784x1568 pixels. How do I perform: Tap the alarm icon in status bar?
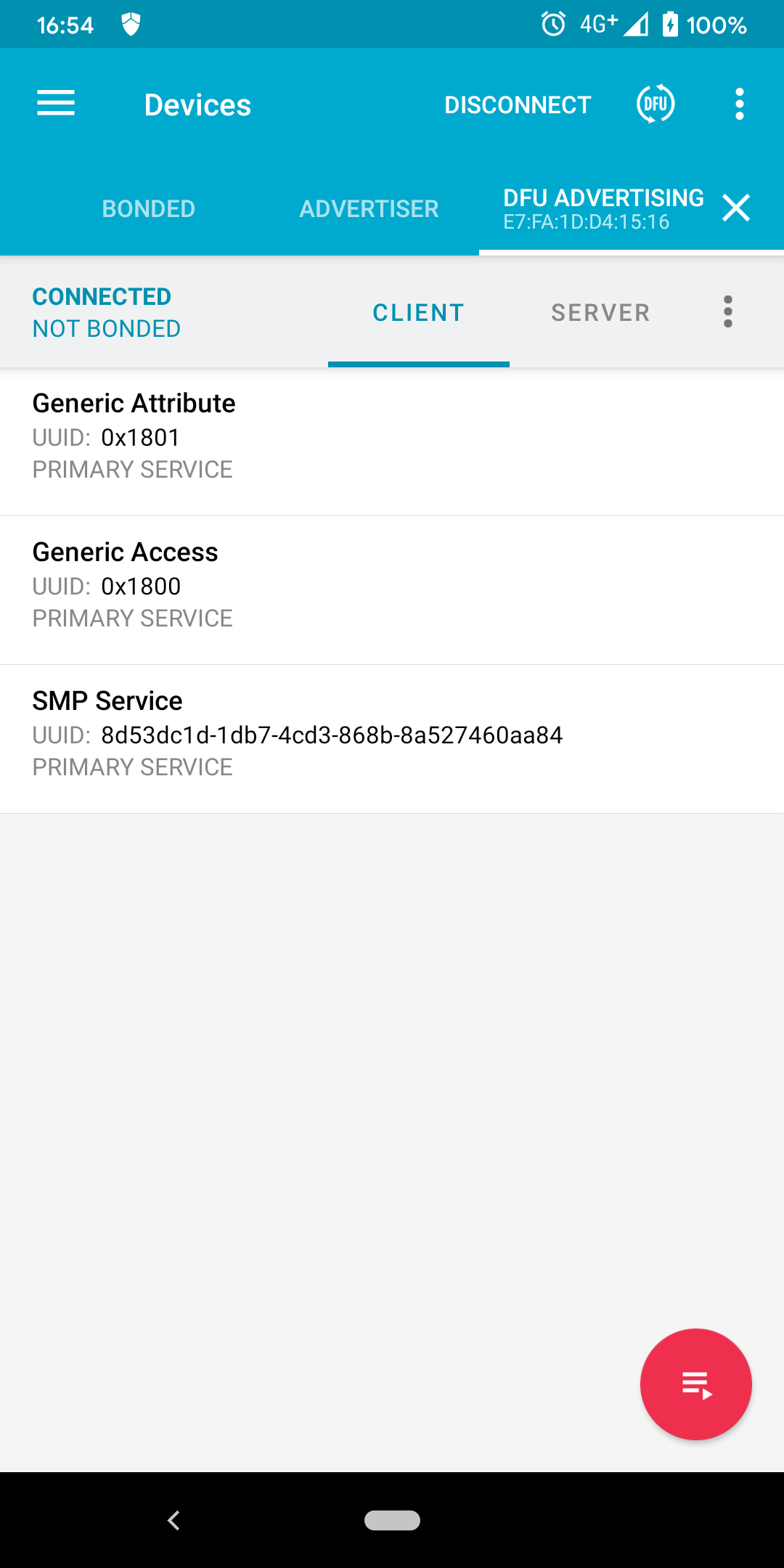[x=552, y=24]
